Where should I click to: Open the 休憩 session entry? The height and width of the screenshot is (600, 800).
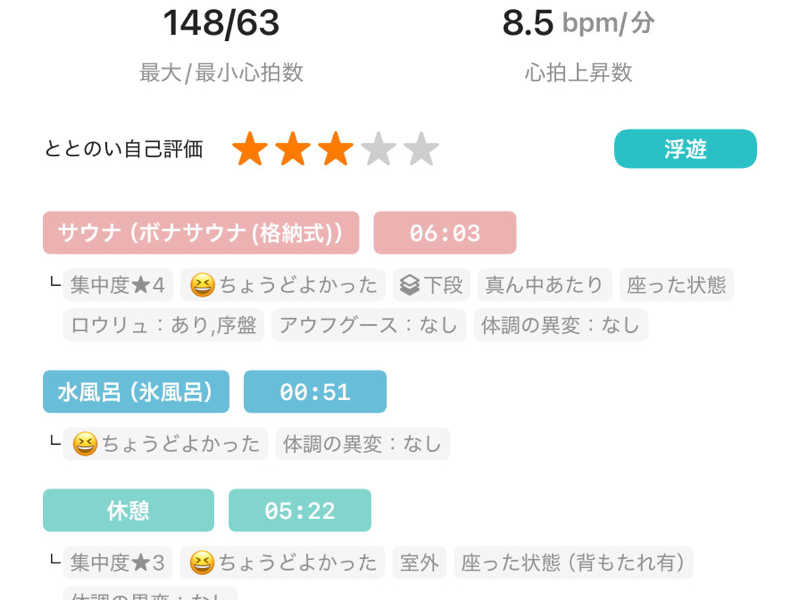click(x=128, y=510)
